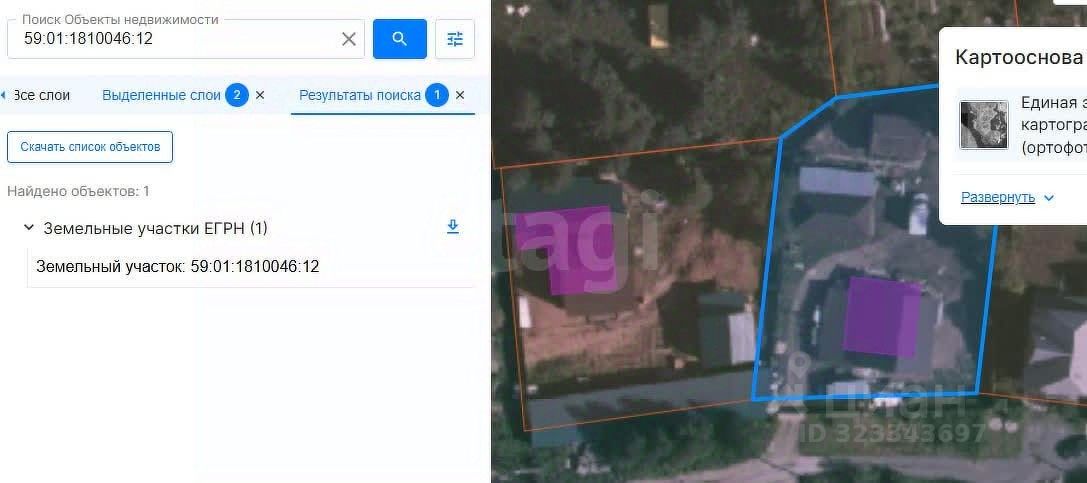Close the Результаты поиска tab

click(460, 96)
